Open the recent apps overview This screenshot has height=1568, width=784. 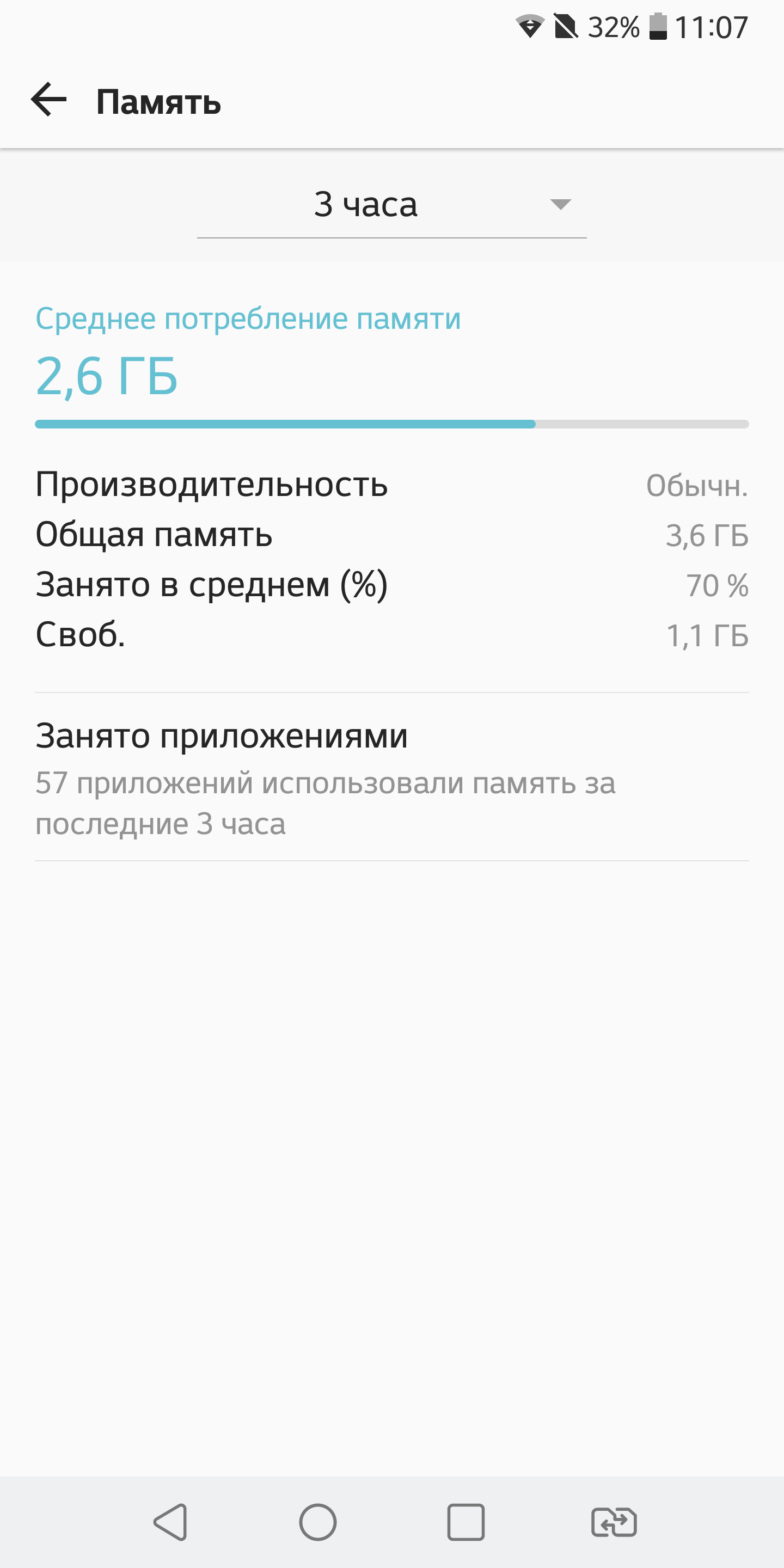[x=465, y=1522]
